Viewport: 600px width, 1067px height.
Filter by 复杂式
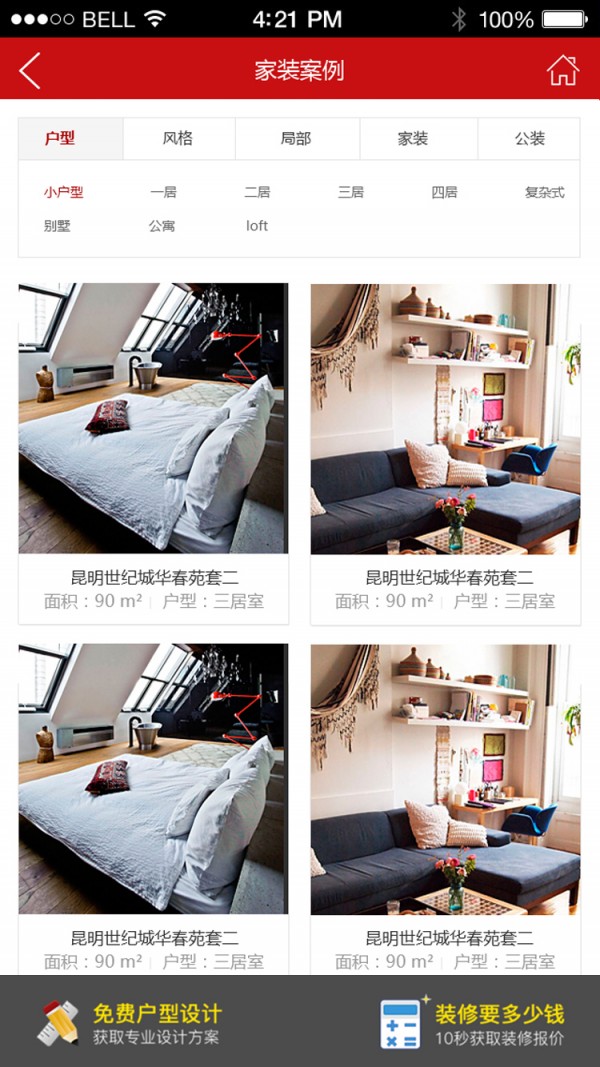tap(545, 193)
